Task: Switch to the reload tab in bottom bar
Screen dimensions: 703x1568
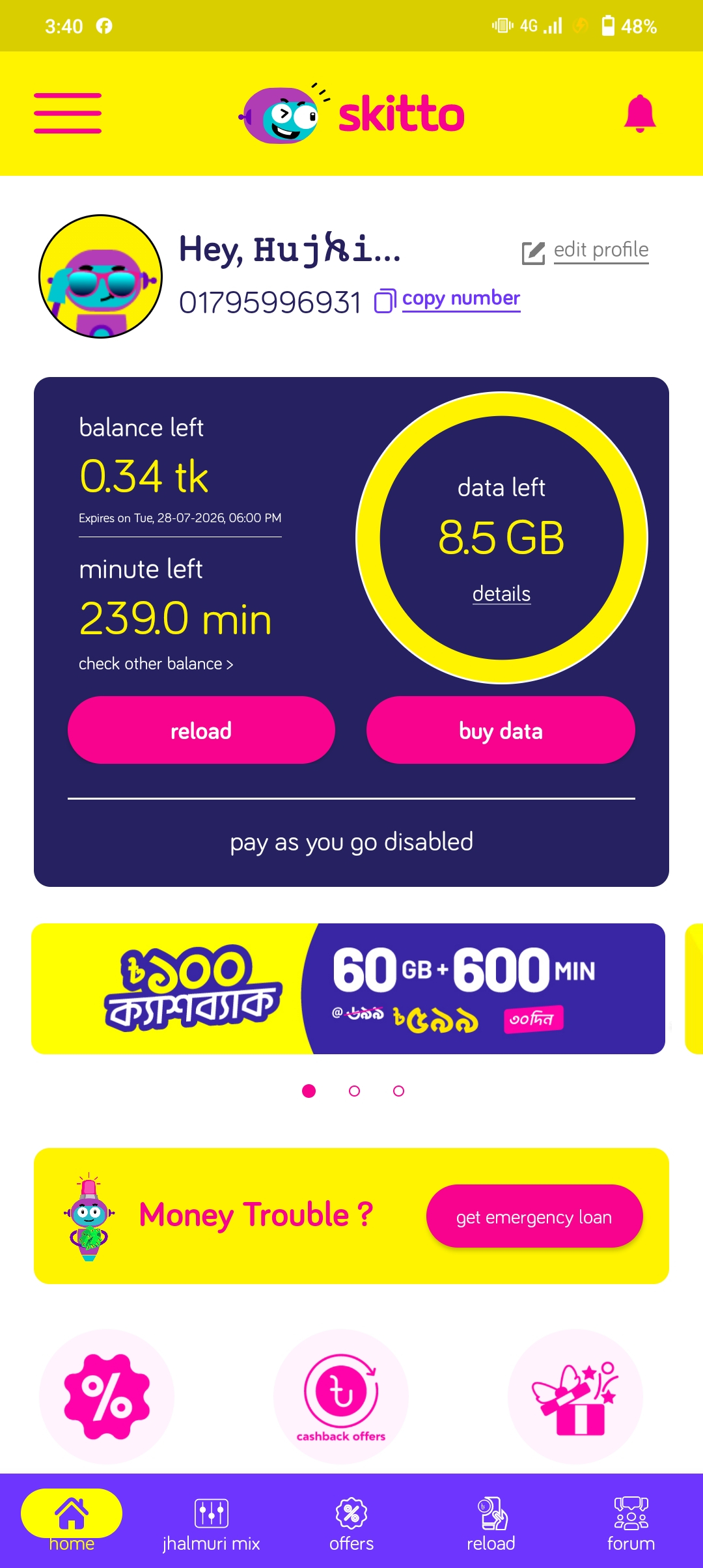Action: click(x=491, y=1524)
